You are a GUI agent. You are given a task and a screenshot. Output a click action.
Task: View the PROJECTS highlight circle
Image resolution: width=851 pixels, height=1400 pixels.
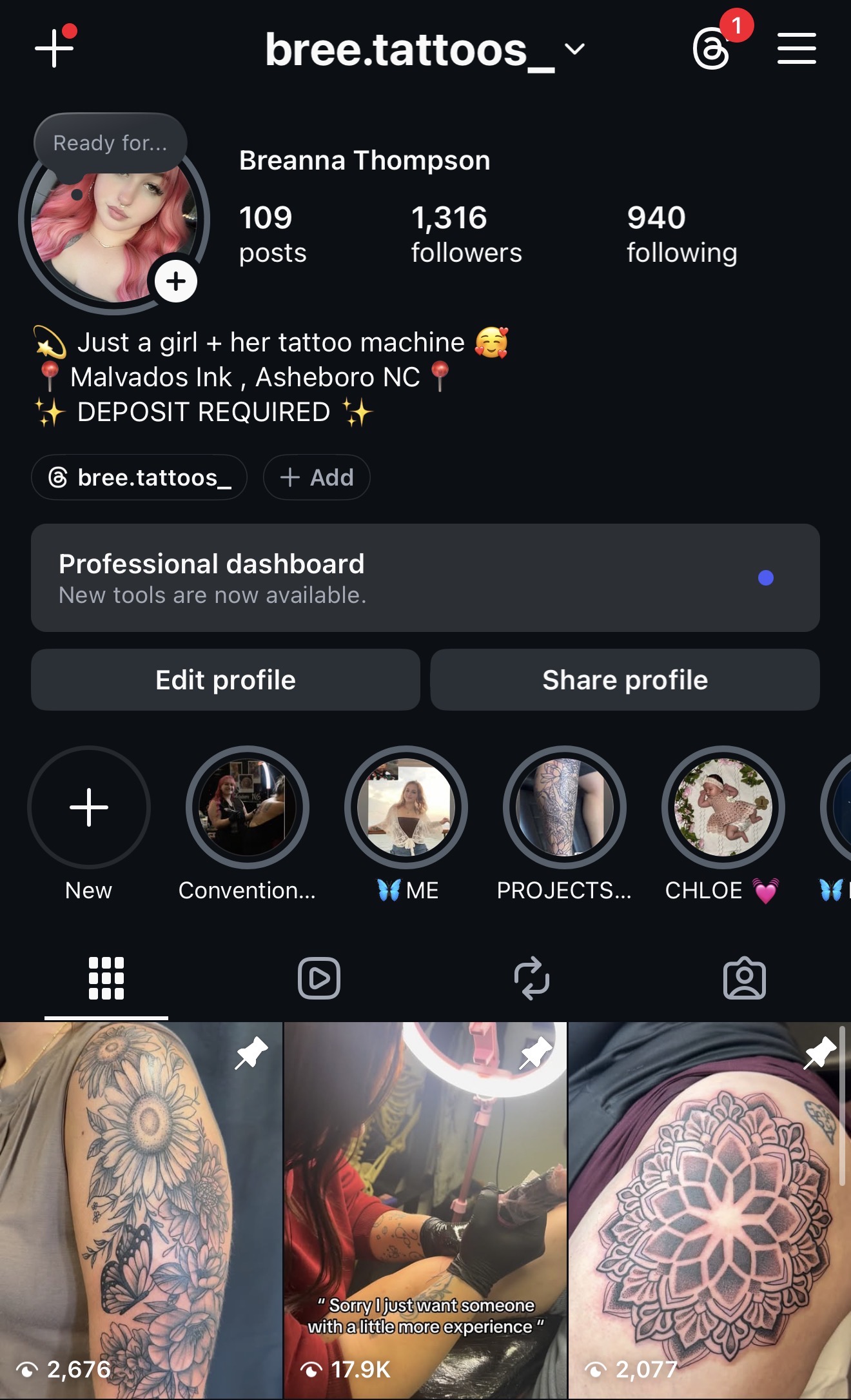click(x=563, y=807)
